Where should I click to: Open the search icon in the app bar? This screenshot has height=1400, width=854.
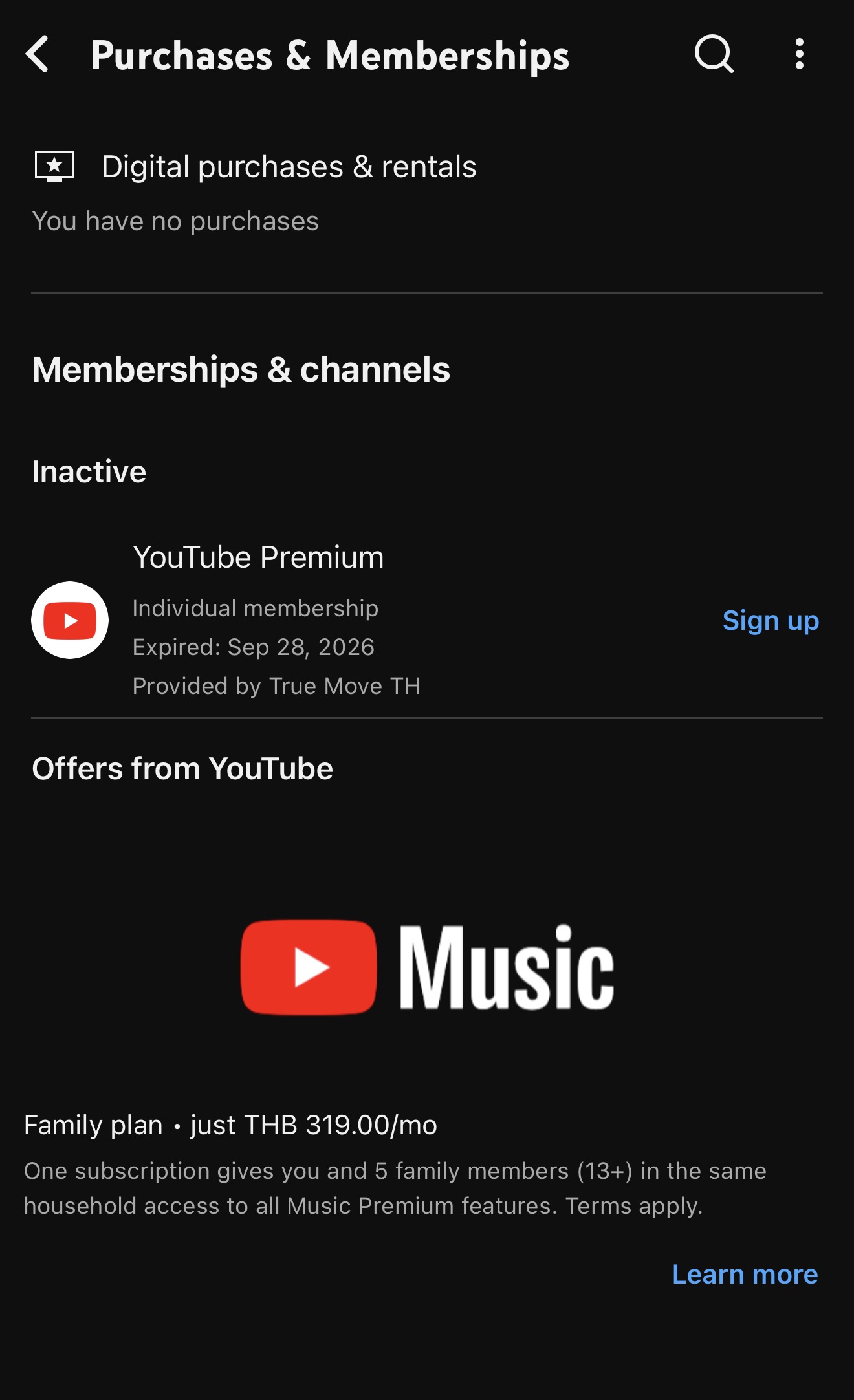(714, 54)
